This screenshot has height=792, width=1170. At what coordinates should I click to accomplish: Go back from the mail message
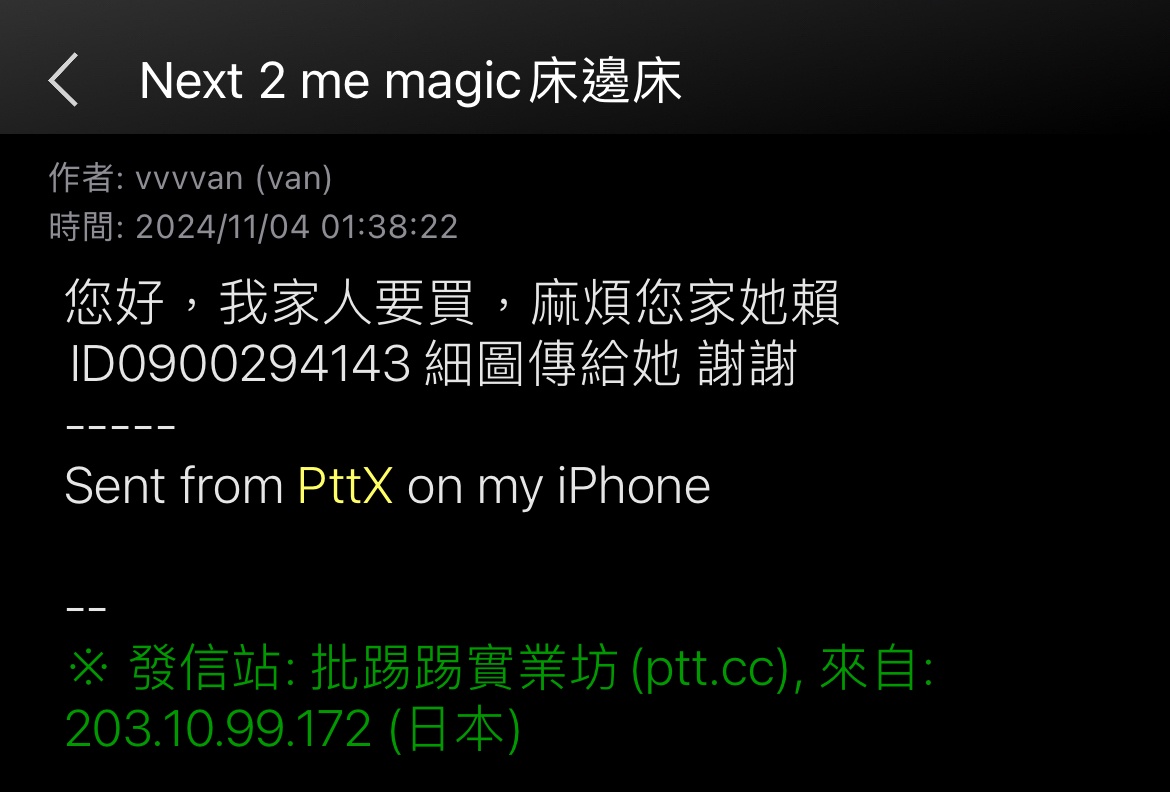tap(63, 80)
